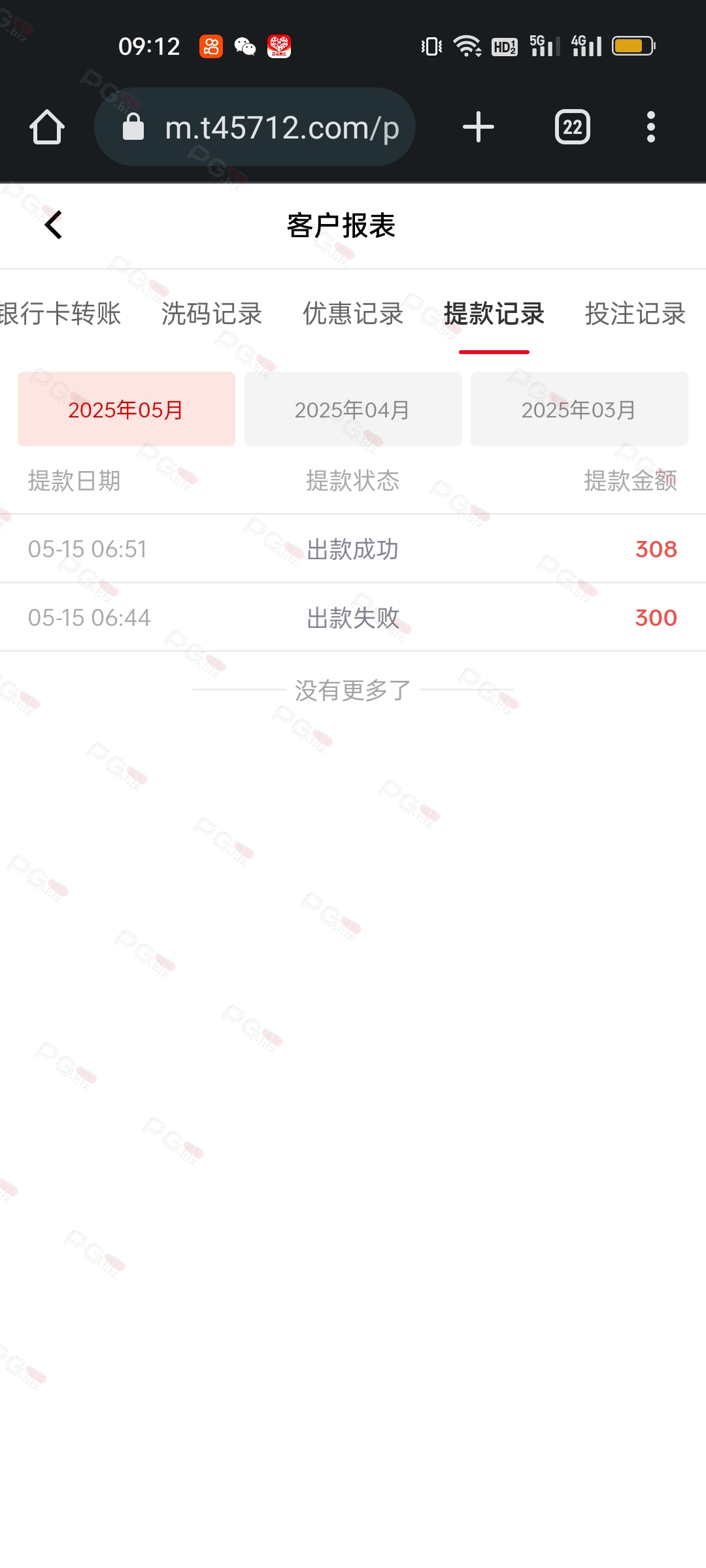The width and height of the screenshot is (706, 1568).
Task: View the 22 open tabs
Action: (573, 127)
